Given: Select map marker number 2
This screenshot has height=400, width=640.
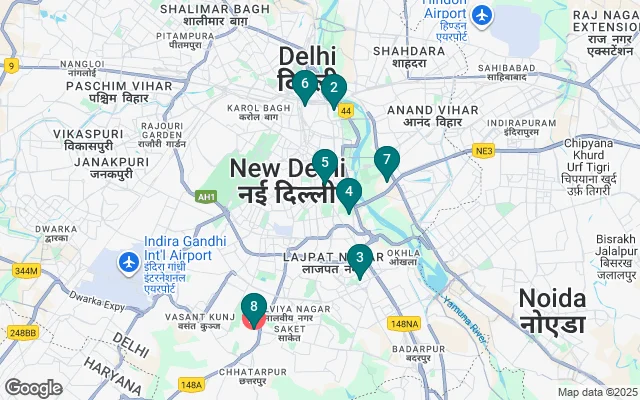Looking at the screenshot, I should (333, 88).
